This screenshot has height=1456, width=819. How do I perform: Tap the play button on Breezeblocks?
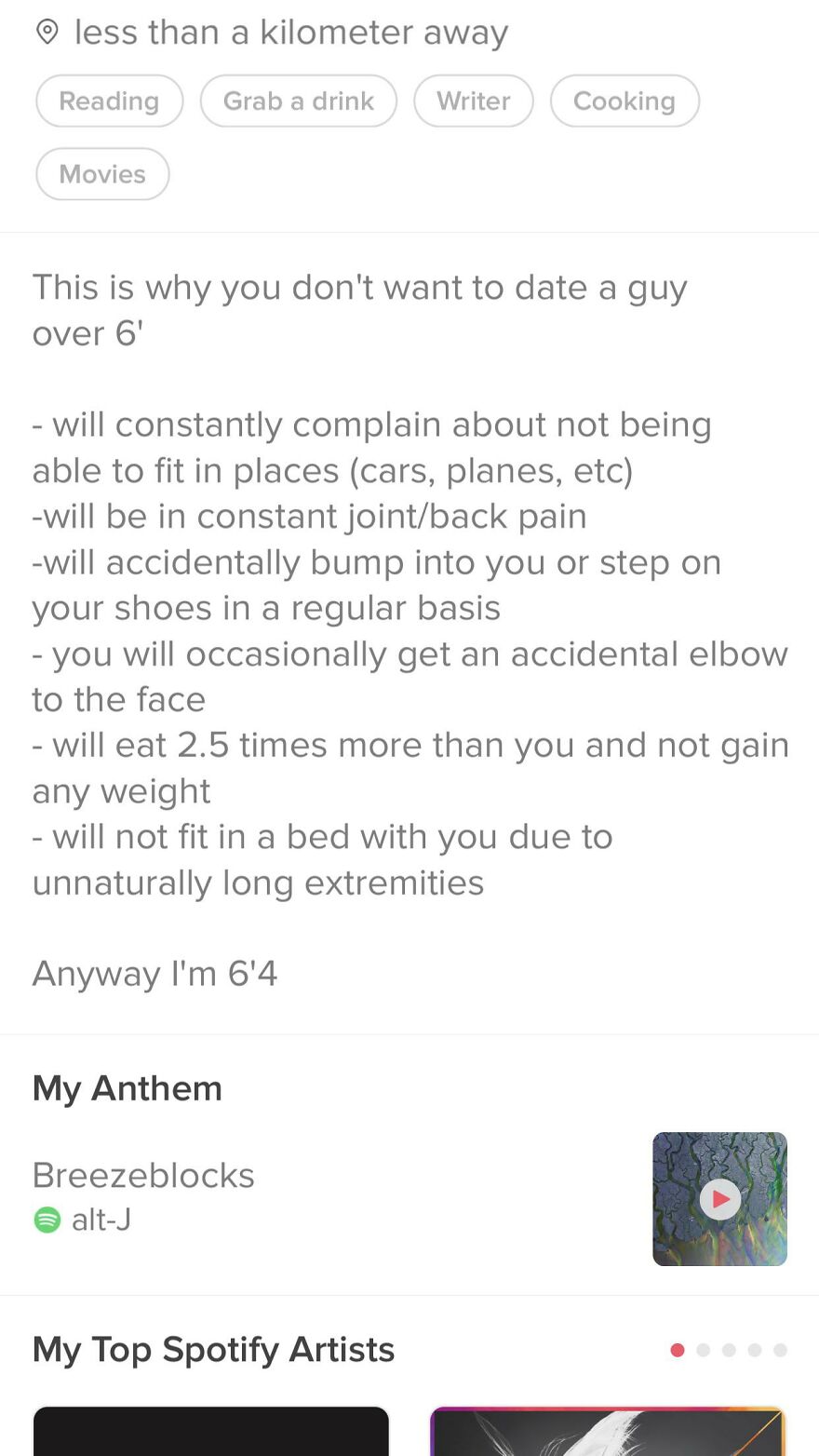tap(719, 1199)
